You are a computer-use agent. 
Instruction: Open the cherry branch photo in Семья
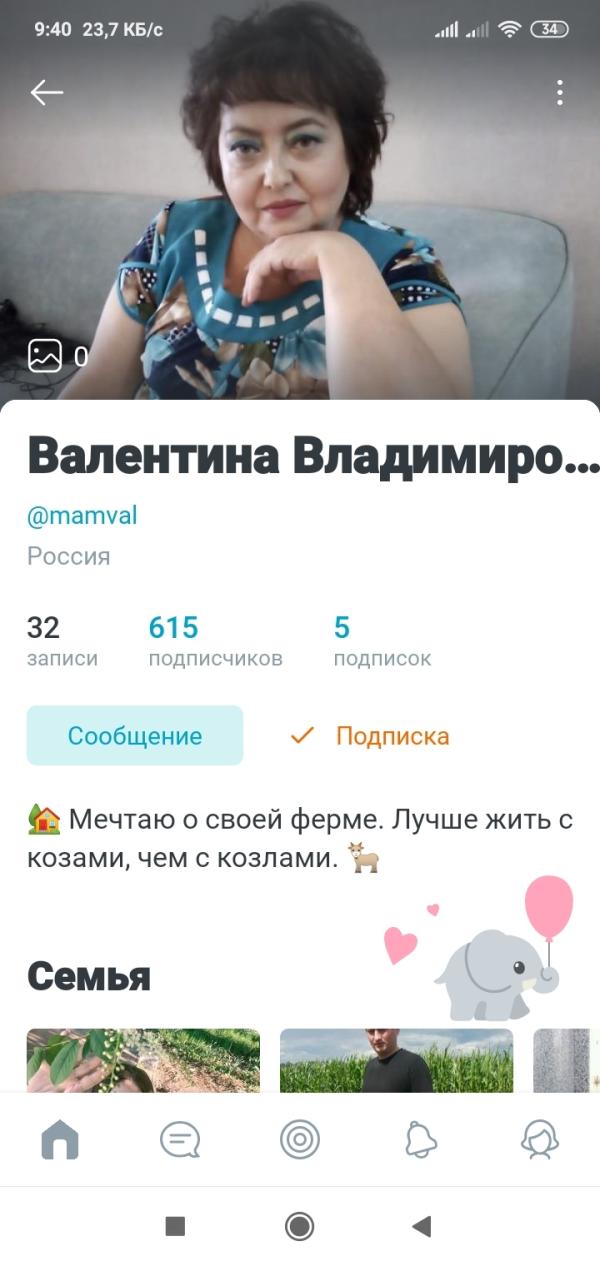143,1060
